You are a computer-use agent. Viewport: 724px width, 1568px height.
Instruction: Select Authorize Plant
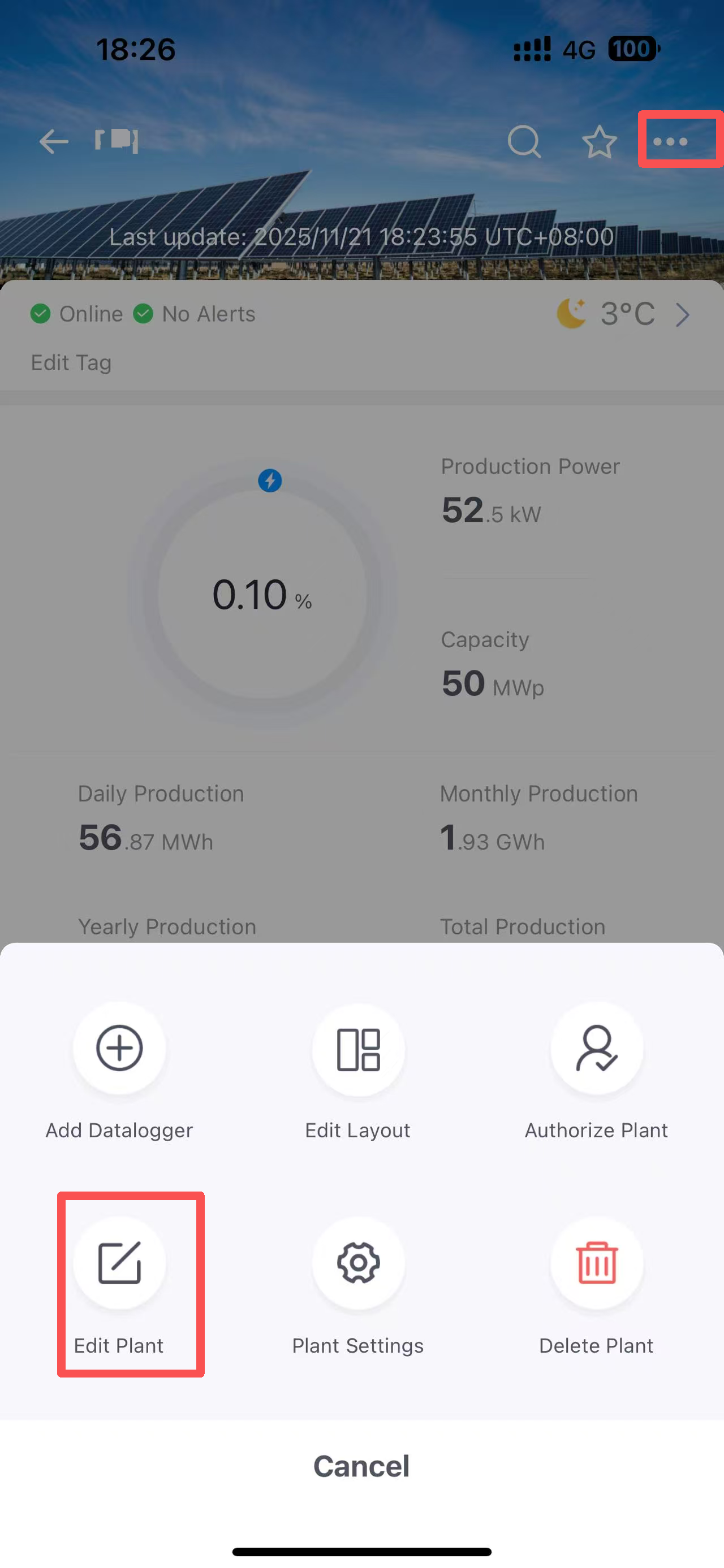pyautogui.click(x=597, y=1048)
